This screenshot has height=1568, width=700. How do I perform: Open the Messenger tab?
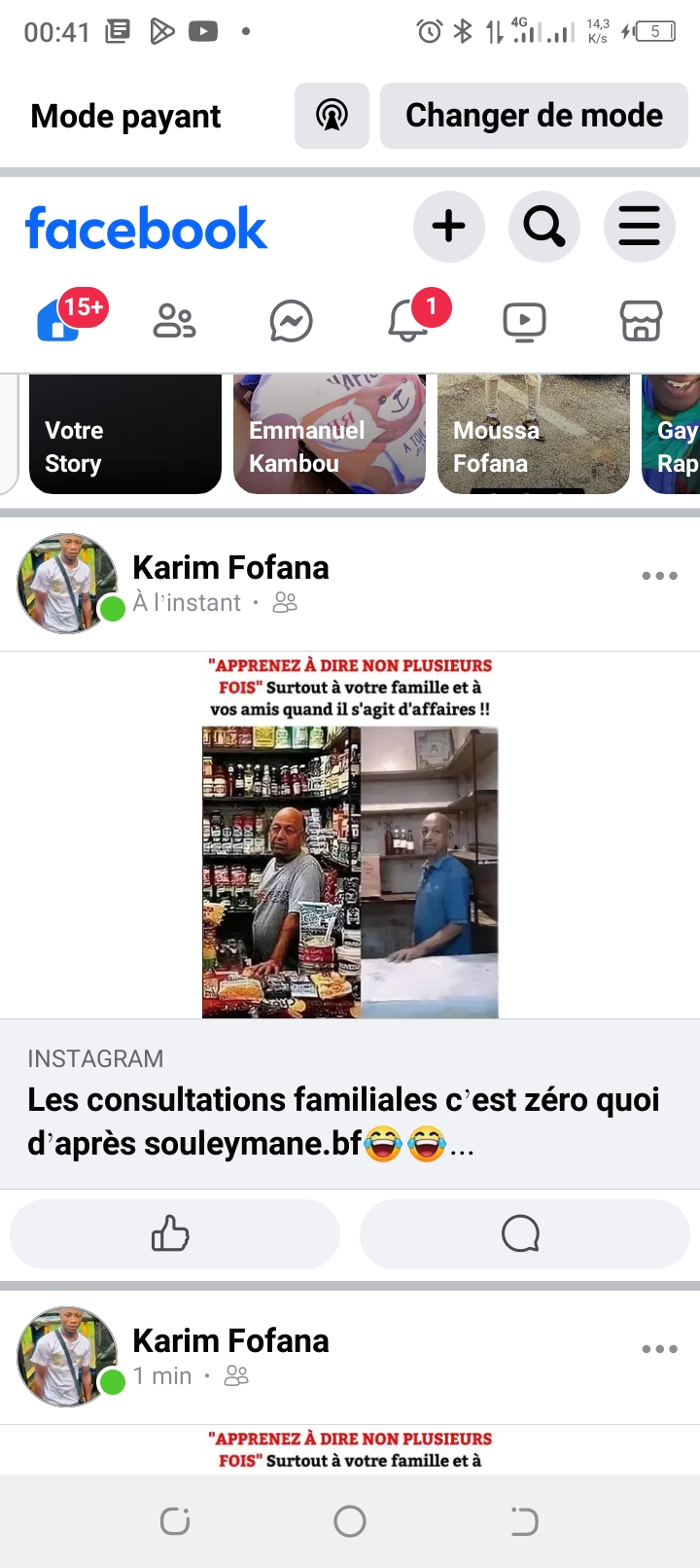pyautogui.click(x=292, y=321)
